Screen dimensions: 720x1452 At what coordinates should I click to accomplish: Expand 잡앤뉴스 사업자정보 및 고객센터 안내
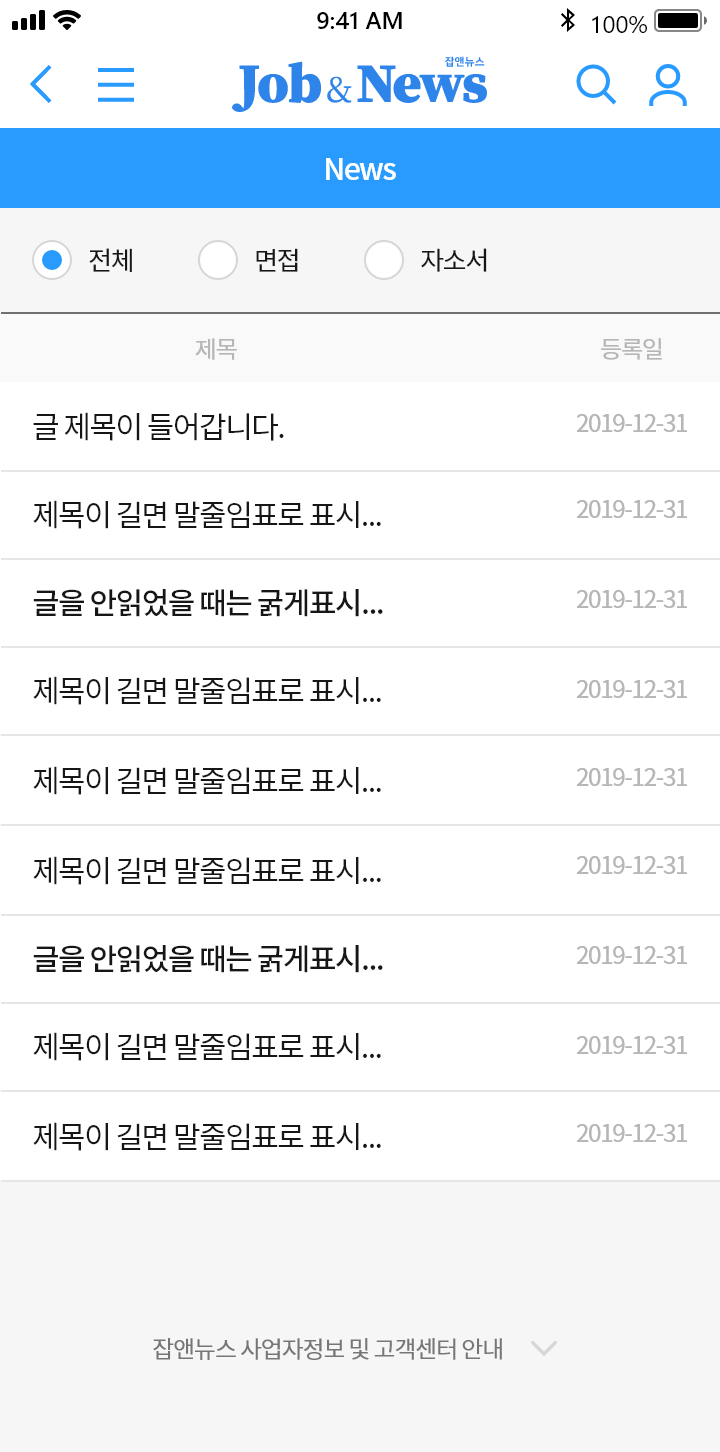(355, 1349)
